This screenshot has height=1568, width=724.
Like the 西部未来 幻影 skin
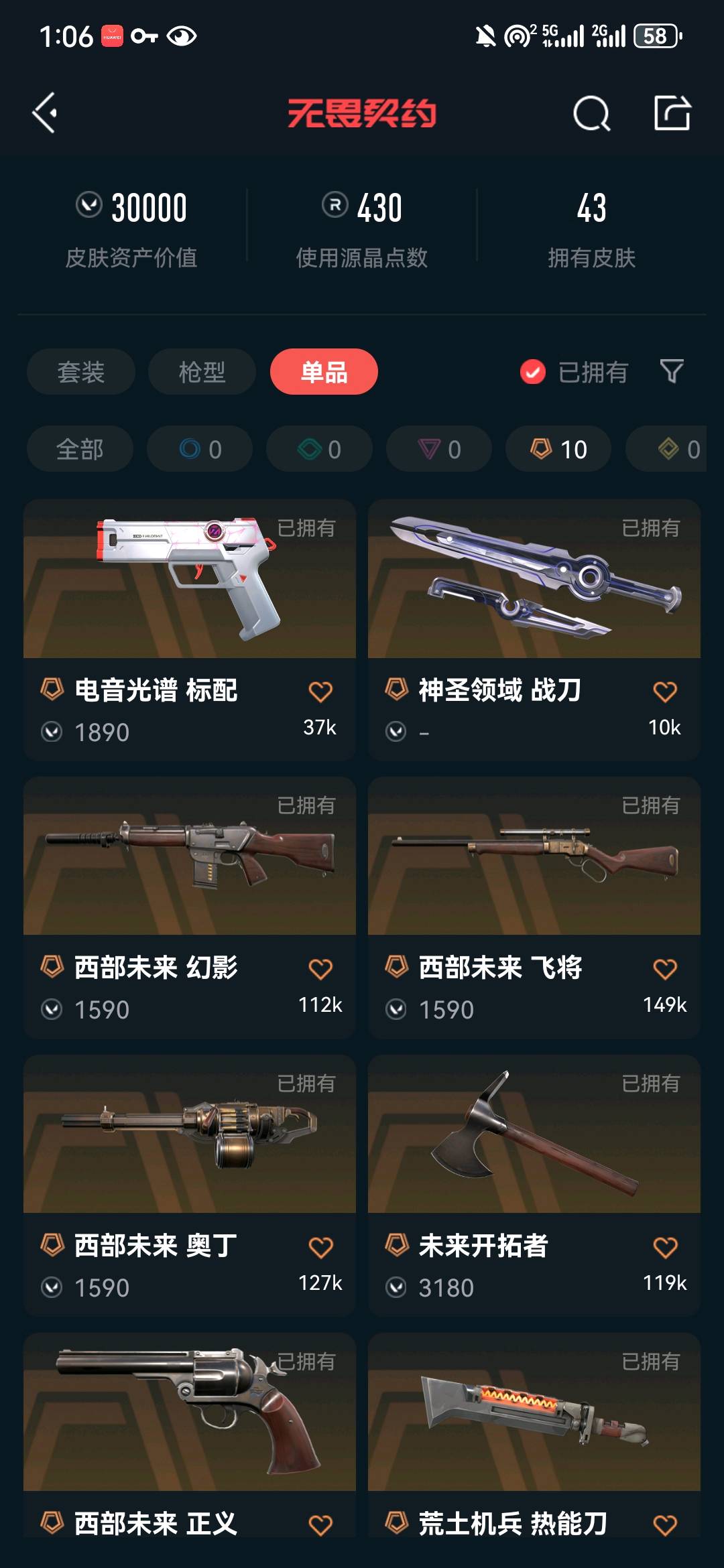click(x=320, y=969)
